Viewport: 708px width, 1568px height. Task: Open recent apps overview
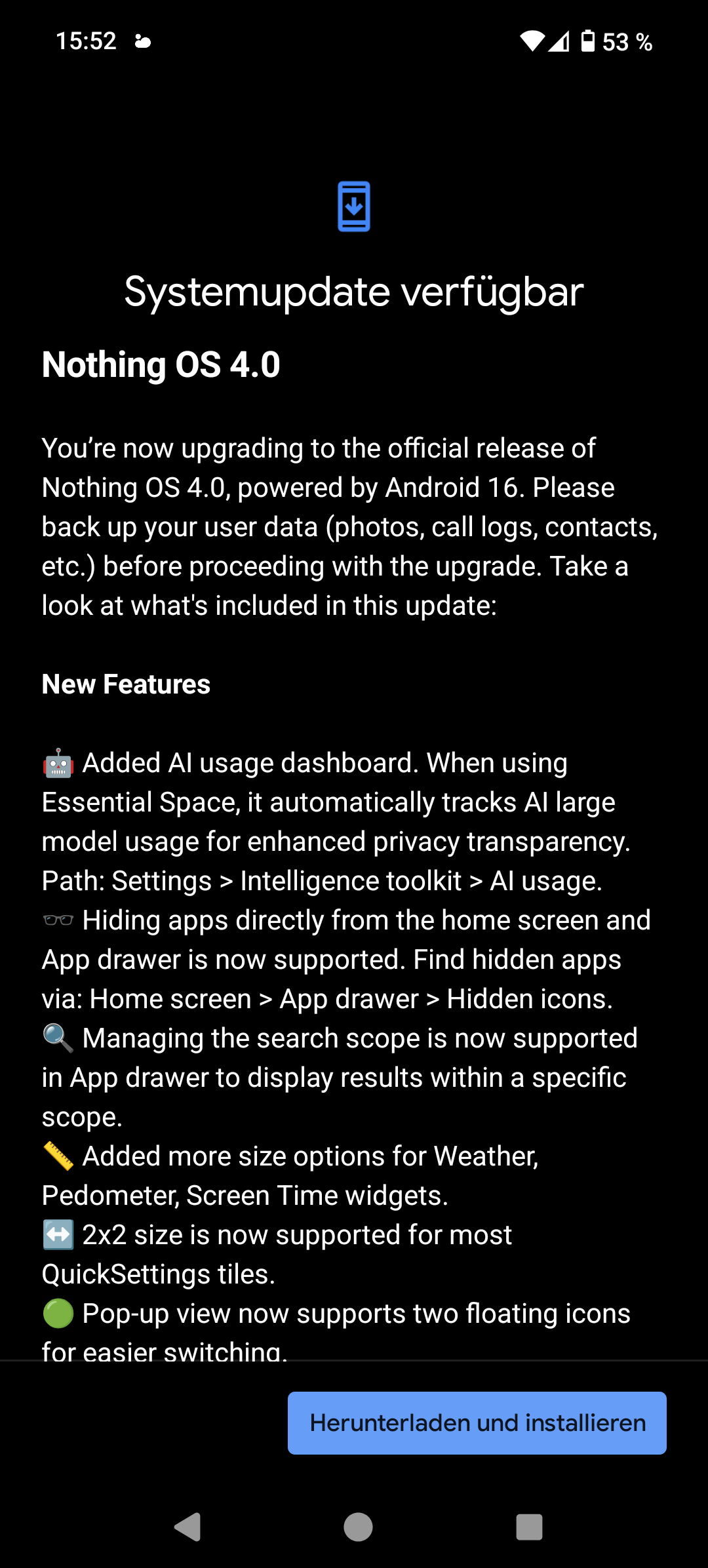(x=529, y=1527)
